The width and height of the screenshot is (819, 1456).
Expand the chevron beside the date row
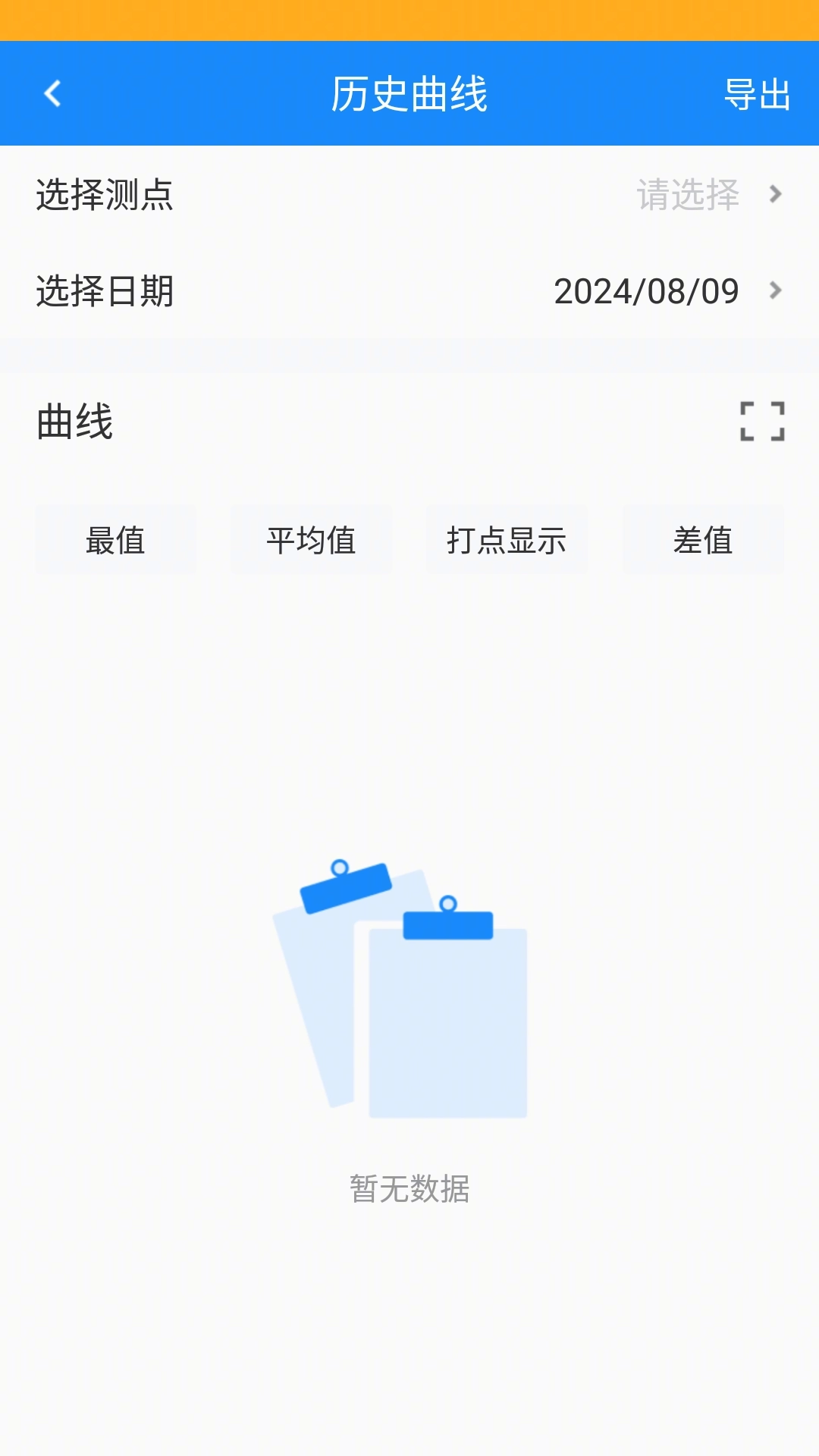pyautogui.click(x=775, y=290)
